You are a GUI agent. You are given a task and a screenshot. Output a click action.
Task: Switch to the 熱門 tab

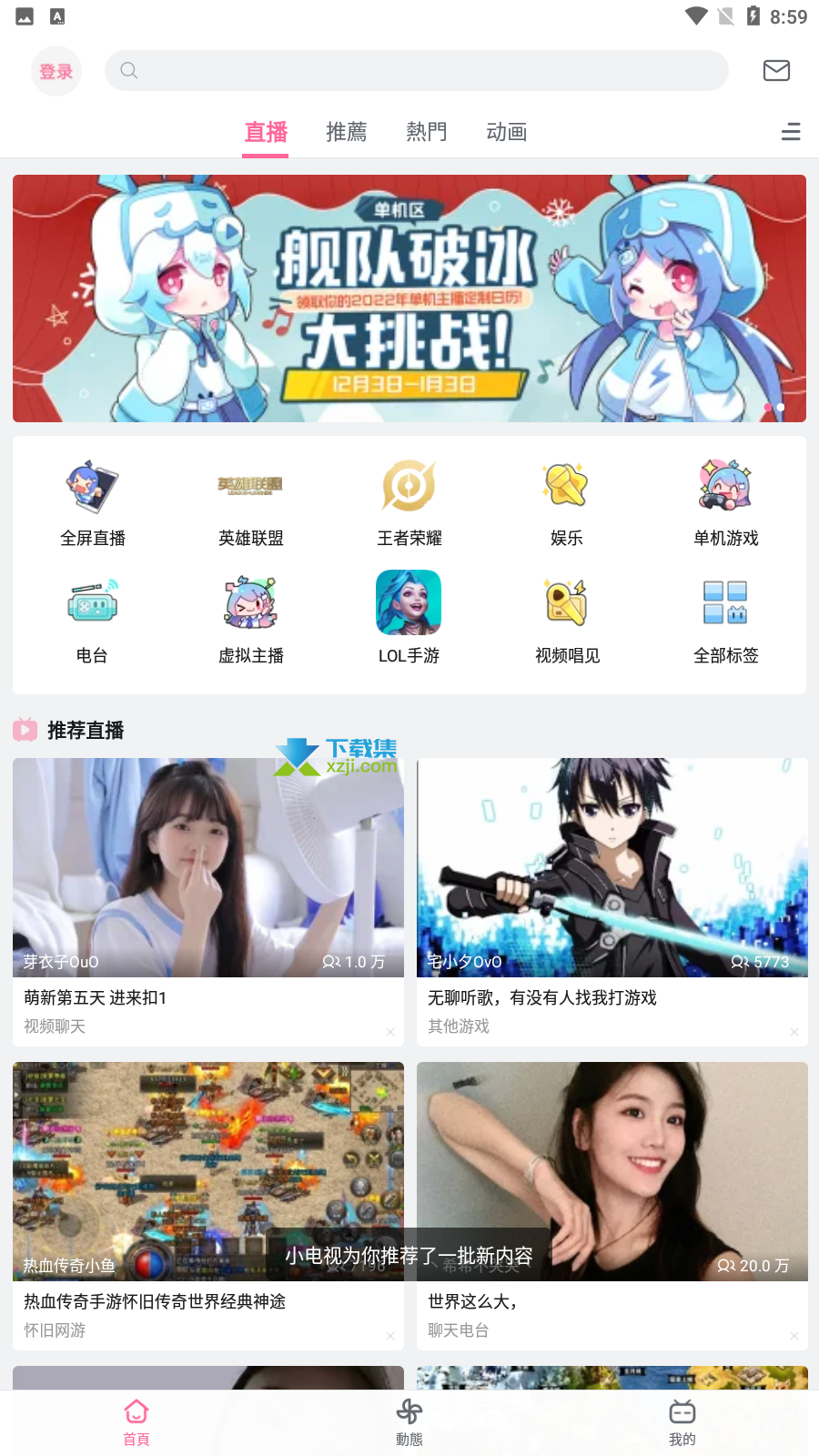426,132
